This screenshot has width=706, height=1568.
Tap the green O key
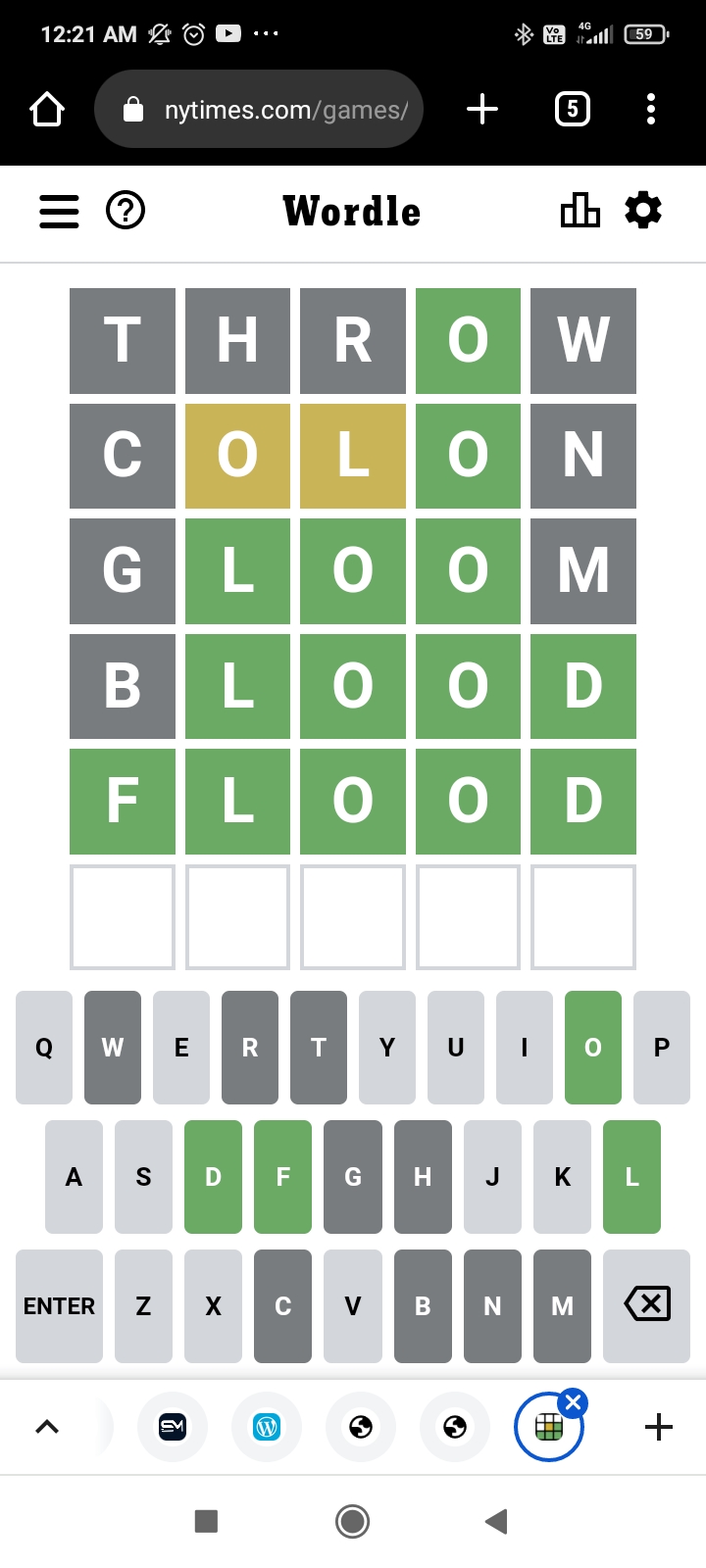[x=593, y=1048]
